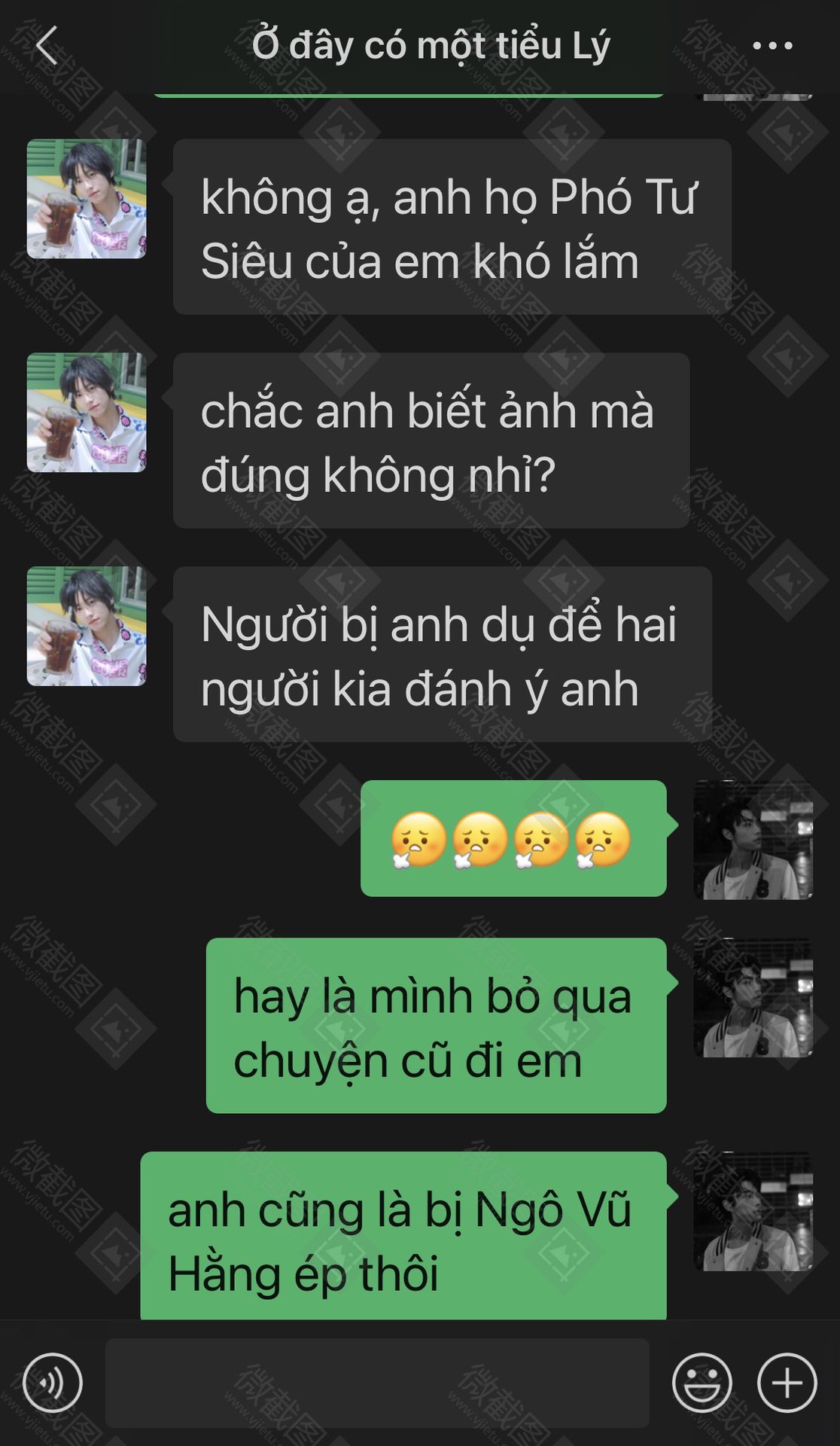840x1446 pixels.
Task: Tap the message text field
Action: pyautogui.click(x=377, y=1383)
